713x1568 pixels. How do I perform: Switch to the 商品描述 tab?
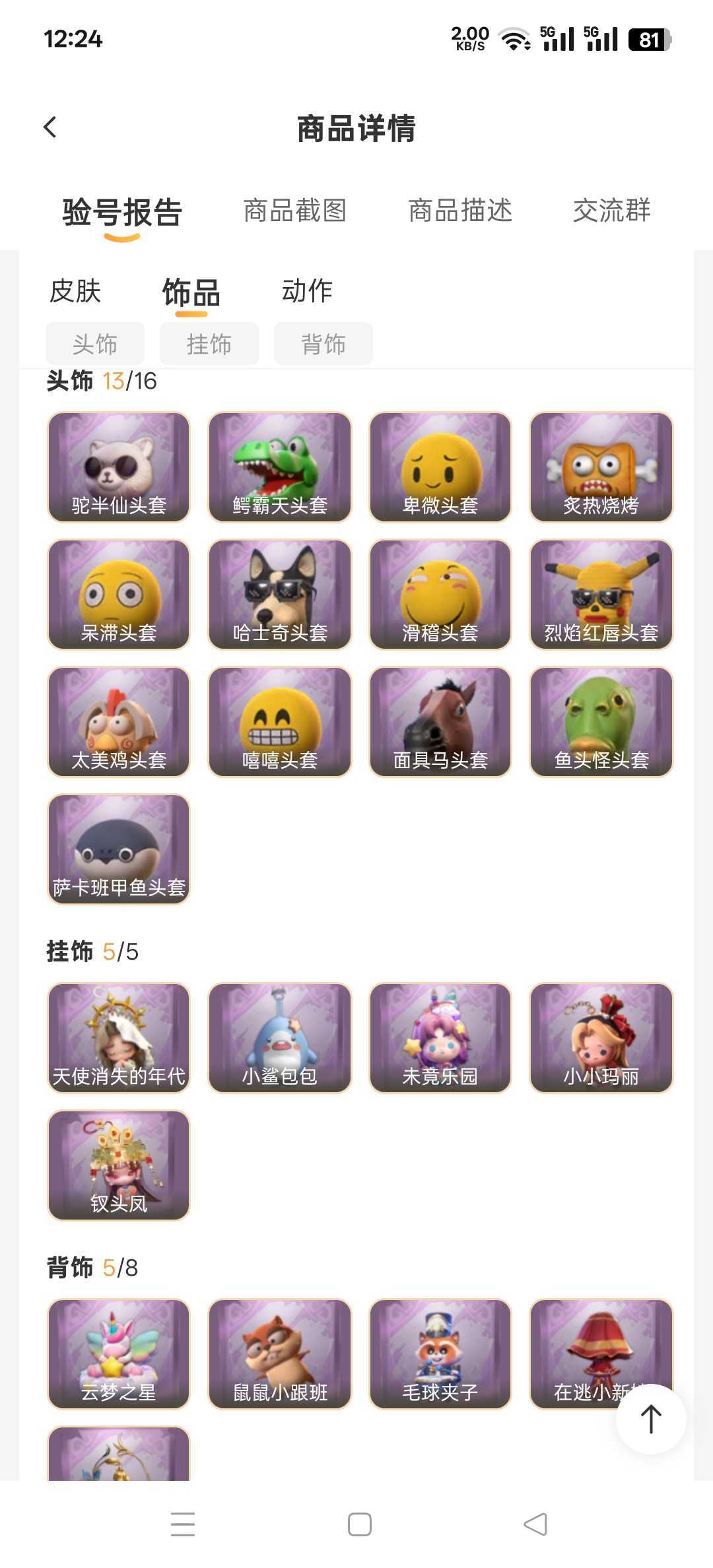click(460, 211)
